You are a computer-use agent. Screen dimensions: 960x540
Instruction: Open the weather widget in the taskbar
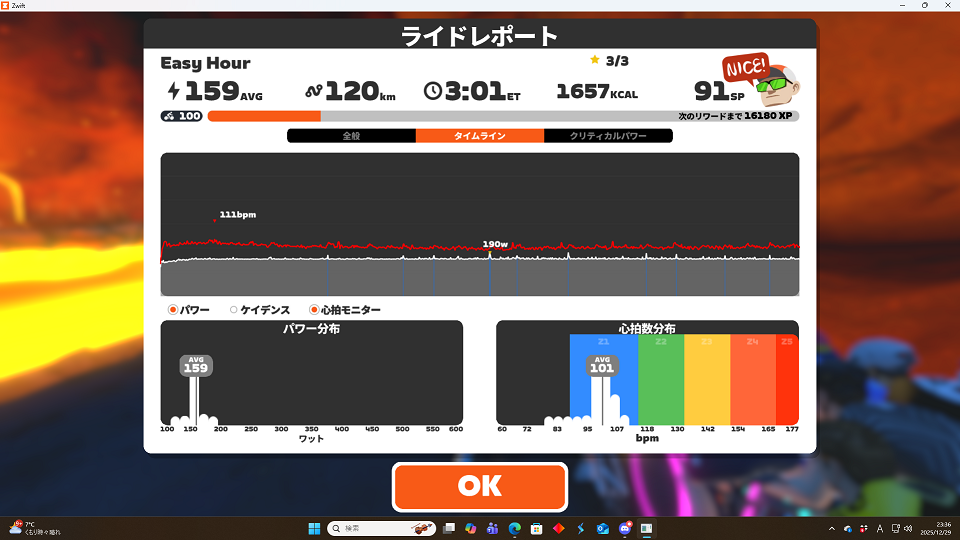tap(33, 527)
